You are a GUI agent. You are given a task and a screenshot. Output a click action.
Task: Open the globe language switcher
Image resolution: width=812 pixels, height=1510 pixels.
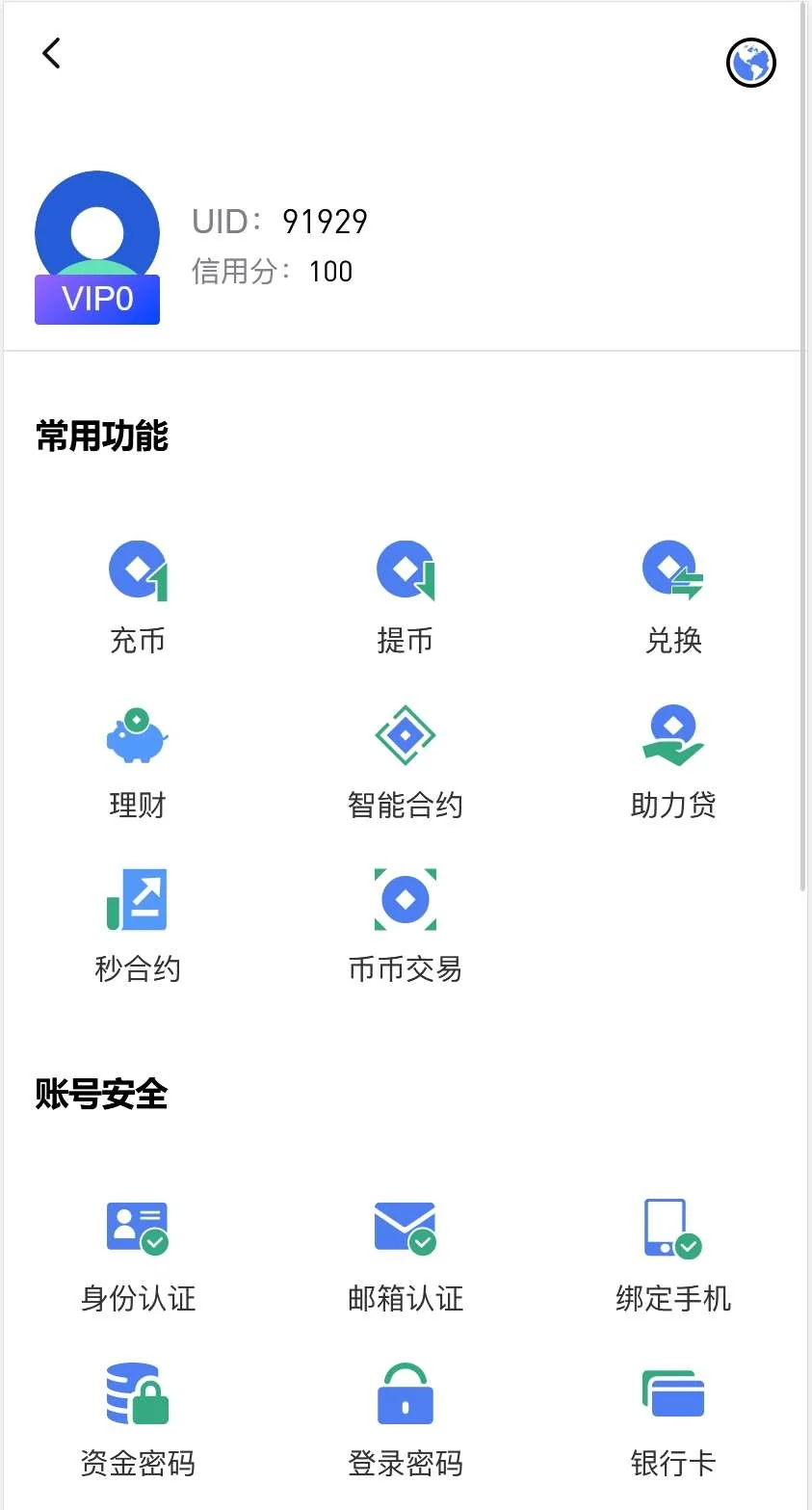[x=750, y=64]
